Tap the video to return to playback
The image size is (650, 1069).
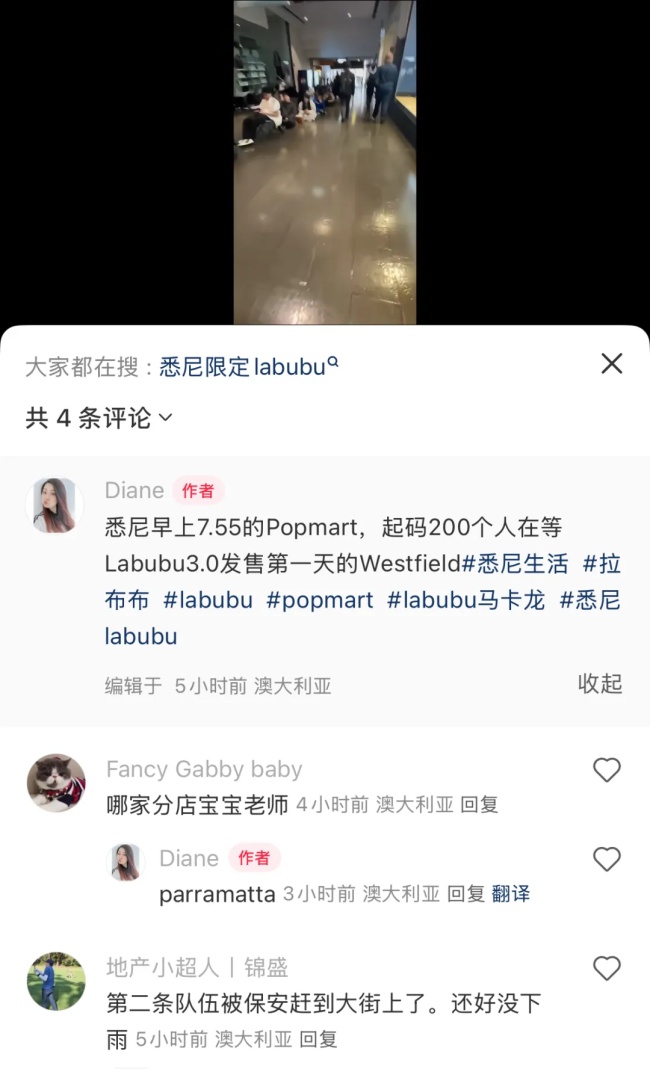pos(324,160)
